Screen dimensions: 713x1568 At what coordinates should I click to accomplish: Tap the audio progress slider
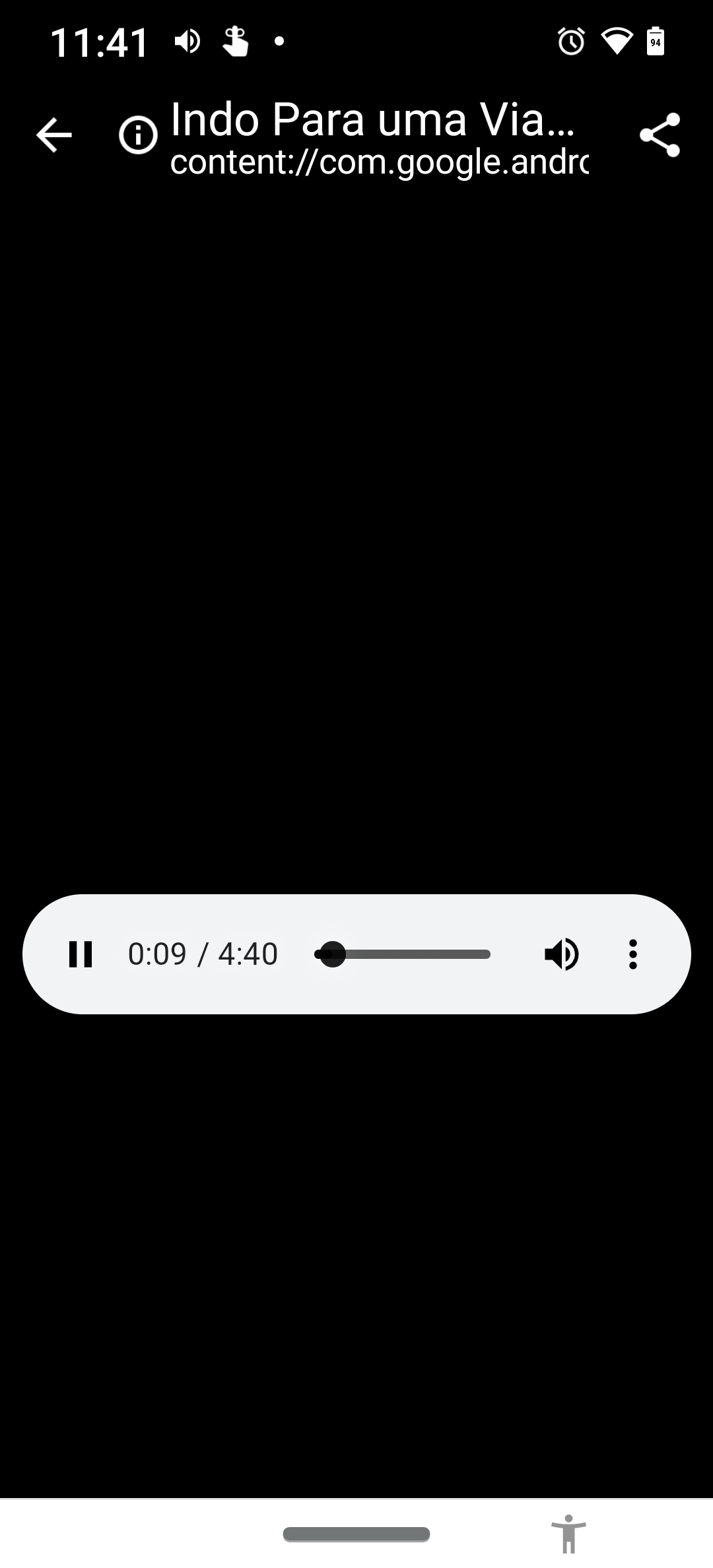tap(403, 954)
